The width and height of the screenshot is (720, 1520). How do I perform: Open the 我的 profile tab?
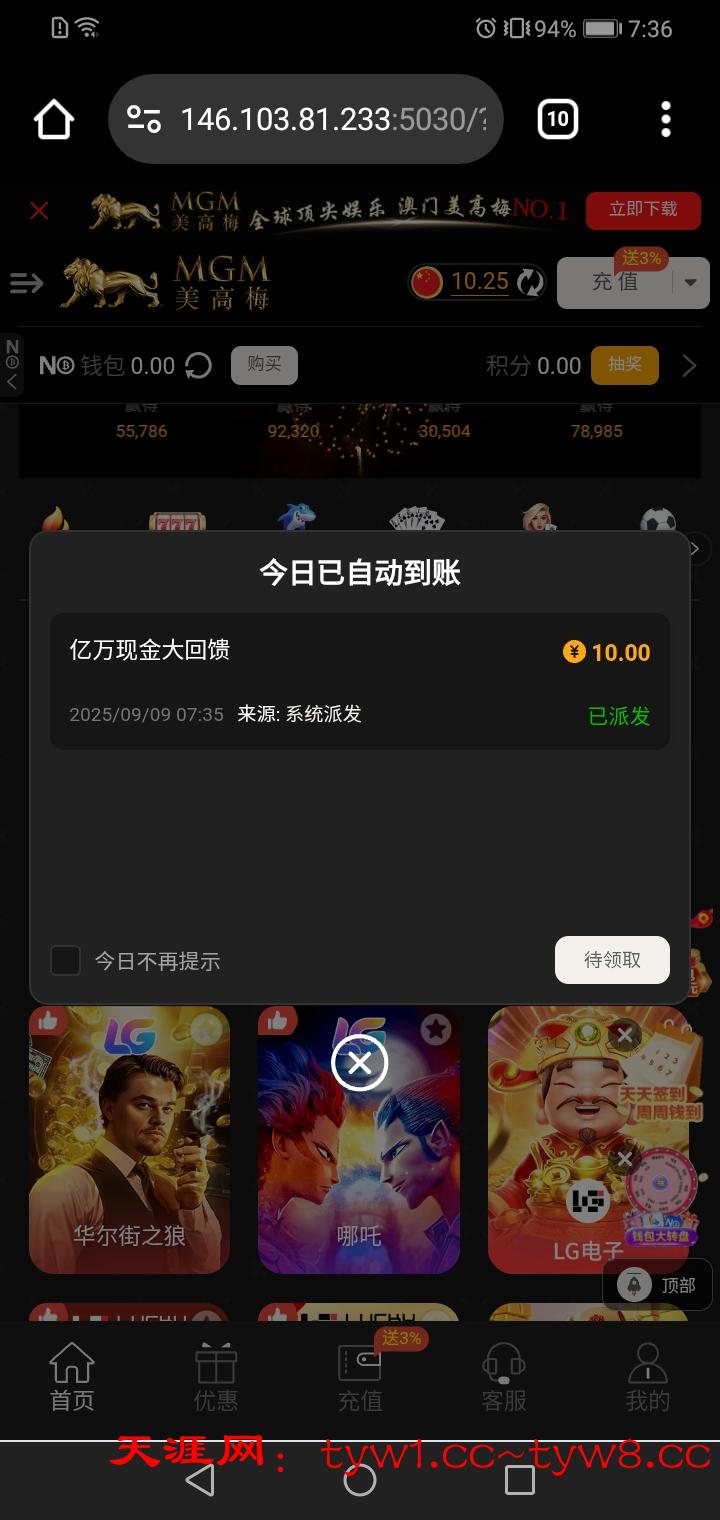click(x=647, y=1378)
